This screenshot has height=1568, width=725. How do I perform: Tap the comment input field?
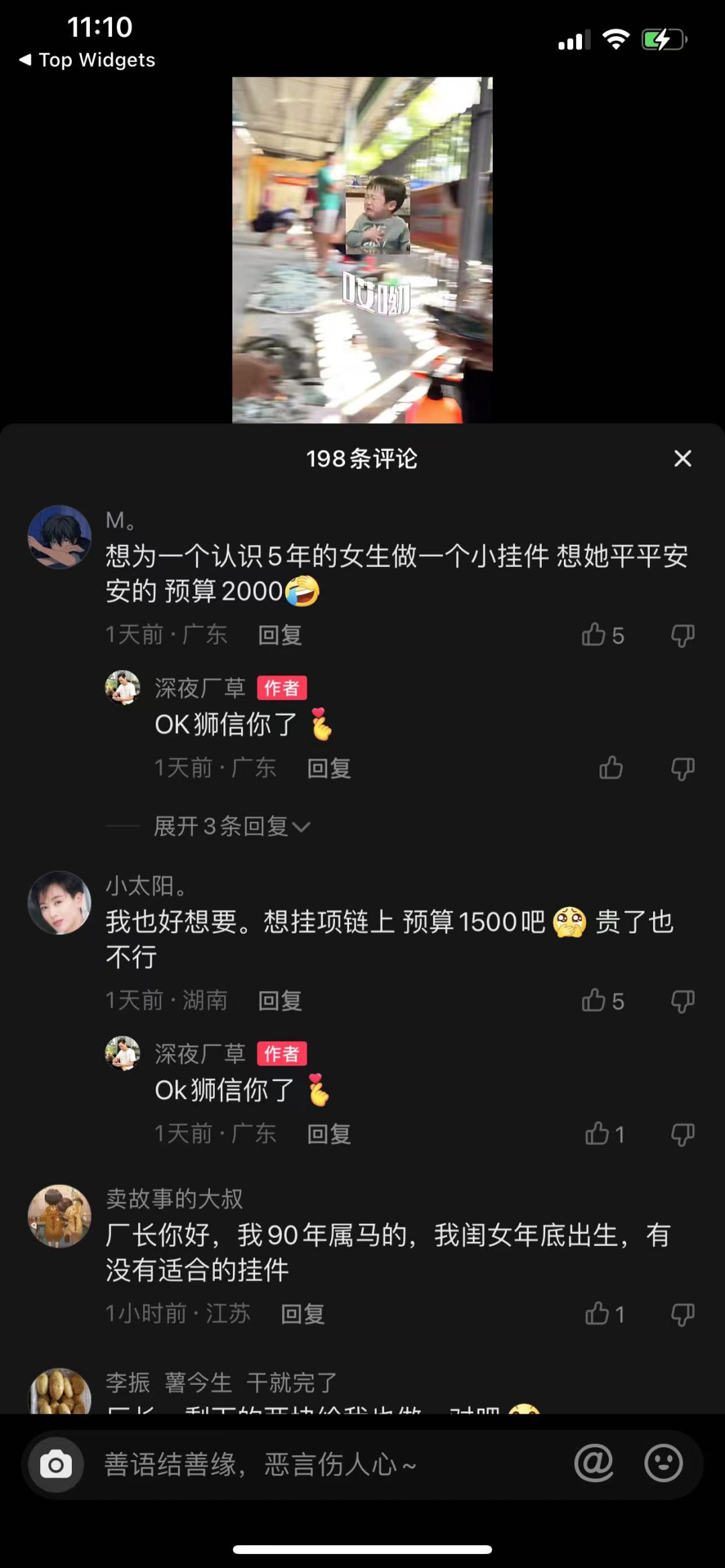pyautogui.click(x=322, y=1464)
